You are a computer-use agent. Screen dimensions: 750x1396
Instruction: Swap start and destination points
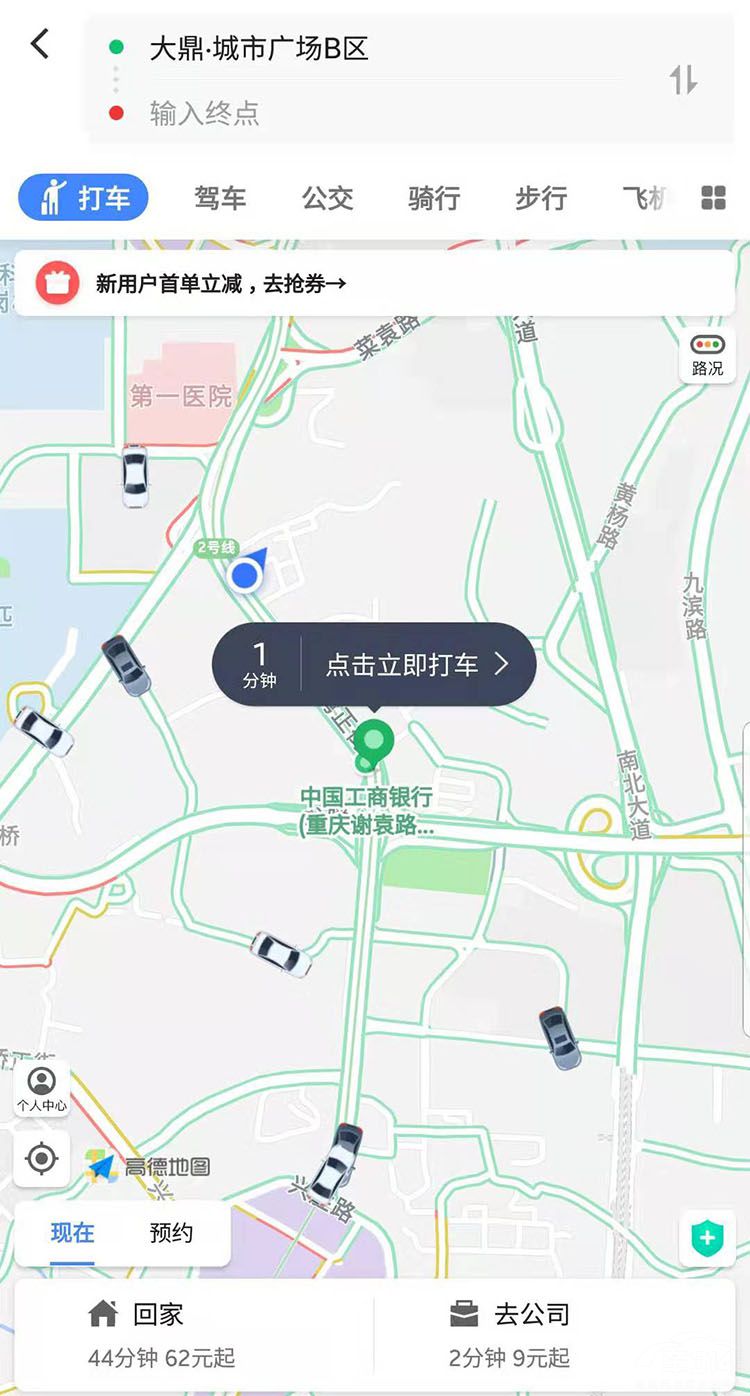684,79
